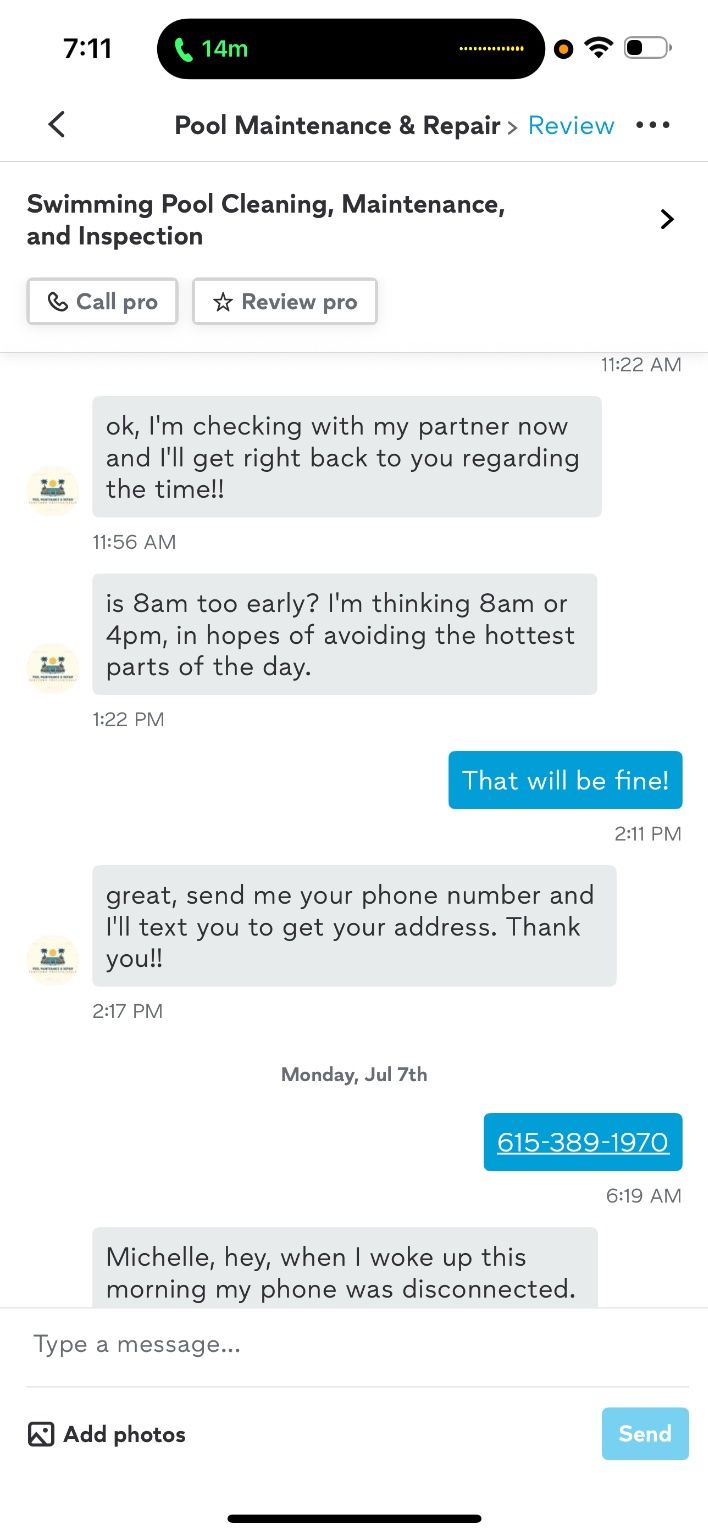Viewport: 708px width, 1536px height.
Task: Tap the Call pro button
Action: click(102, 302)
